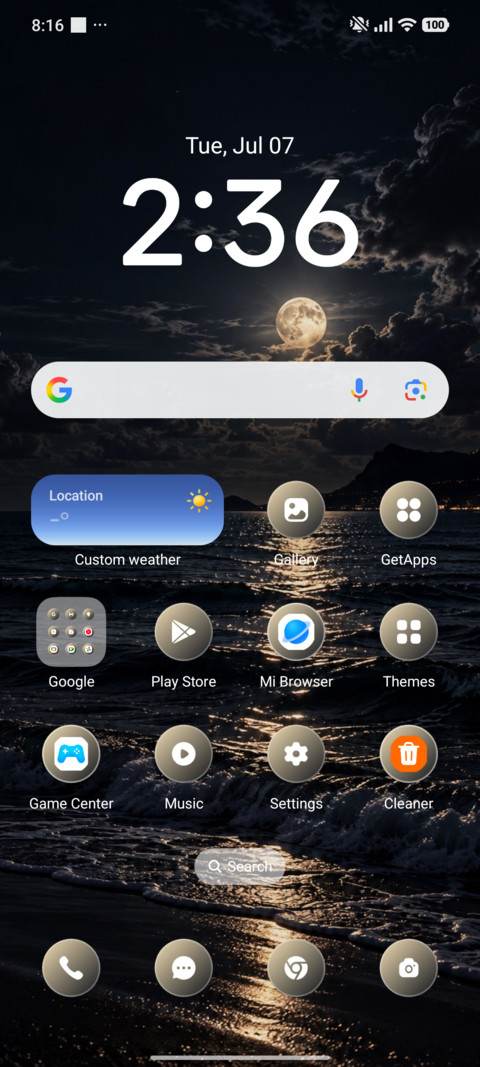This screenshot has width=480, height=1067.
Task: Open the Custom weather widget
Action: [127, 510]
